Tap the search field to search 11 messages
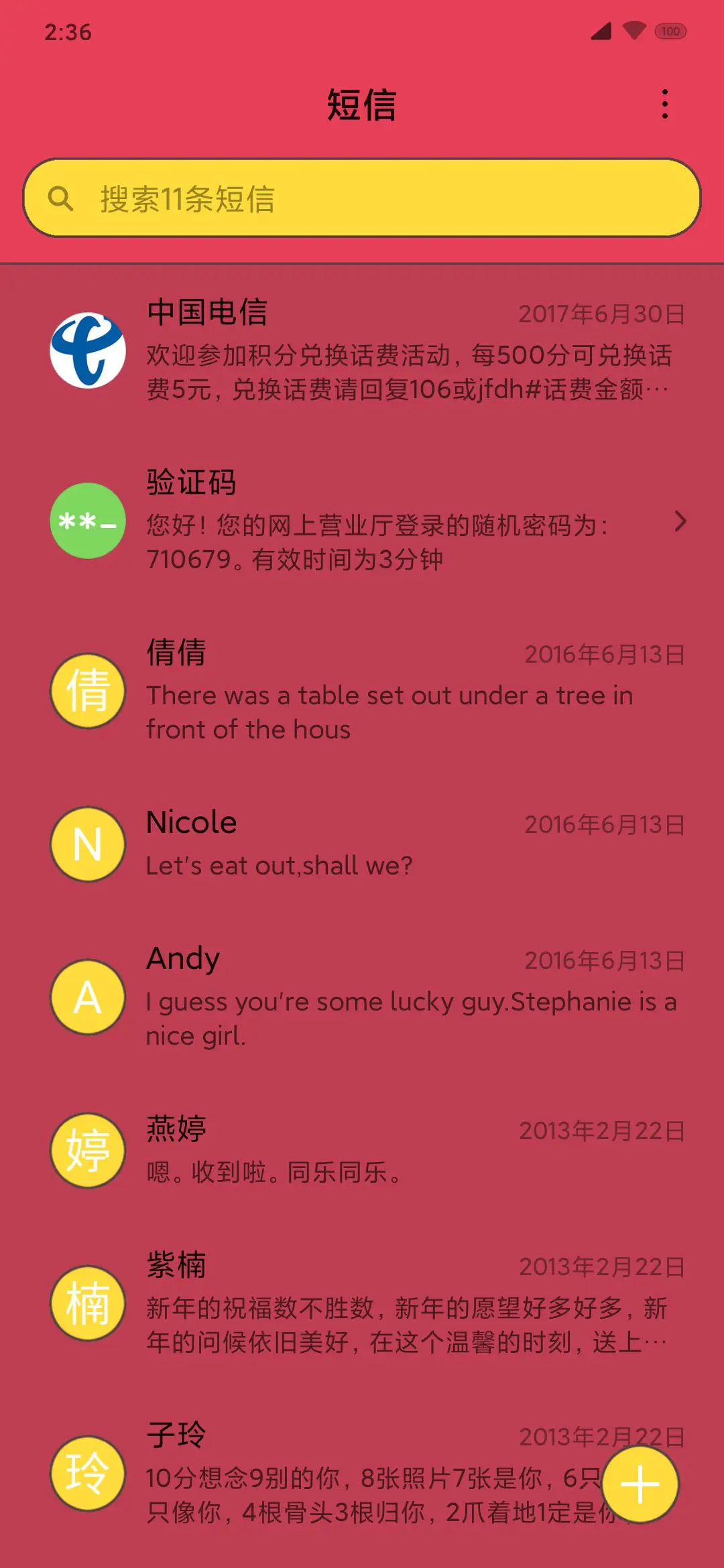This screenshot has width=724, height=1568. click(362, 198)
